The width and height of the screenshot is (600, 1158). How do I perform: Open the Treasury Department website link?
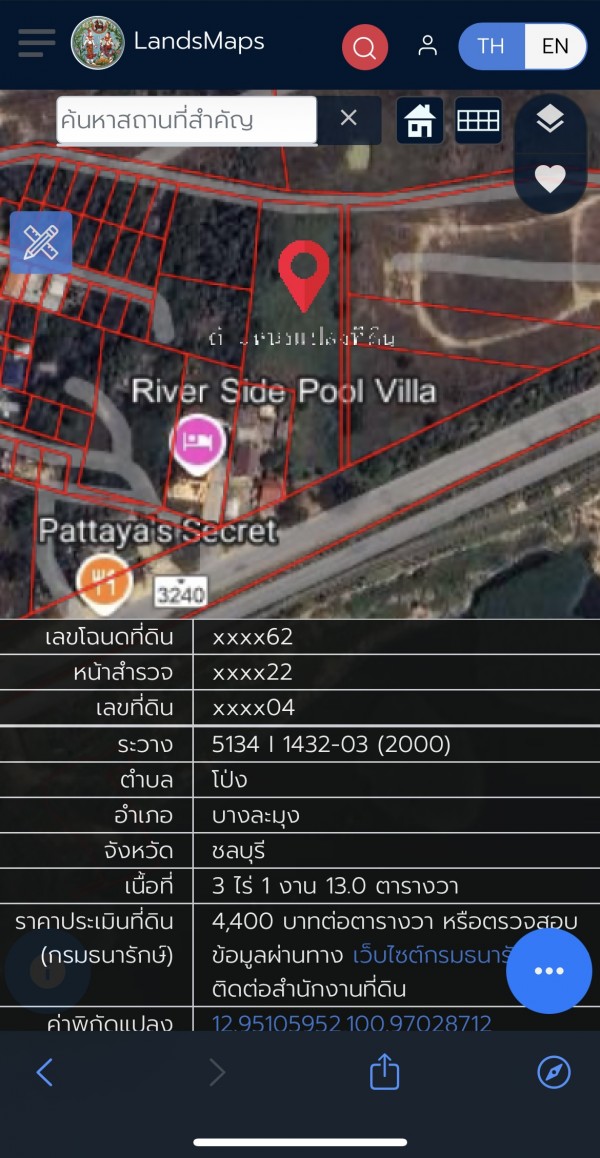point(435,954)
